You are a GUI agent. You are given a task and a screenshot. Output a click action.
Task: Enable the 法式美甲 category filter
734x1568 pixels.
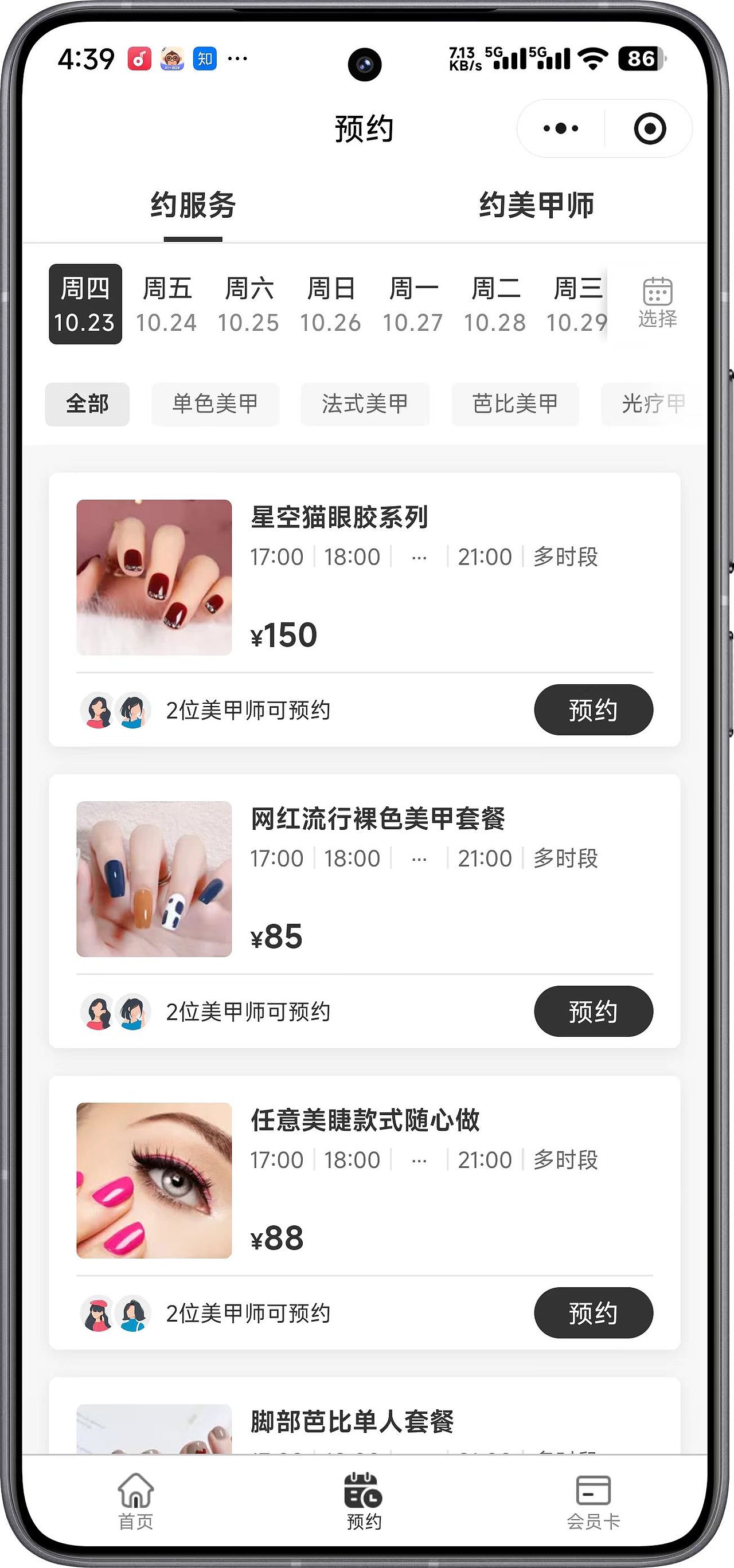click(365, 403)
